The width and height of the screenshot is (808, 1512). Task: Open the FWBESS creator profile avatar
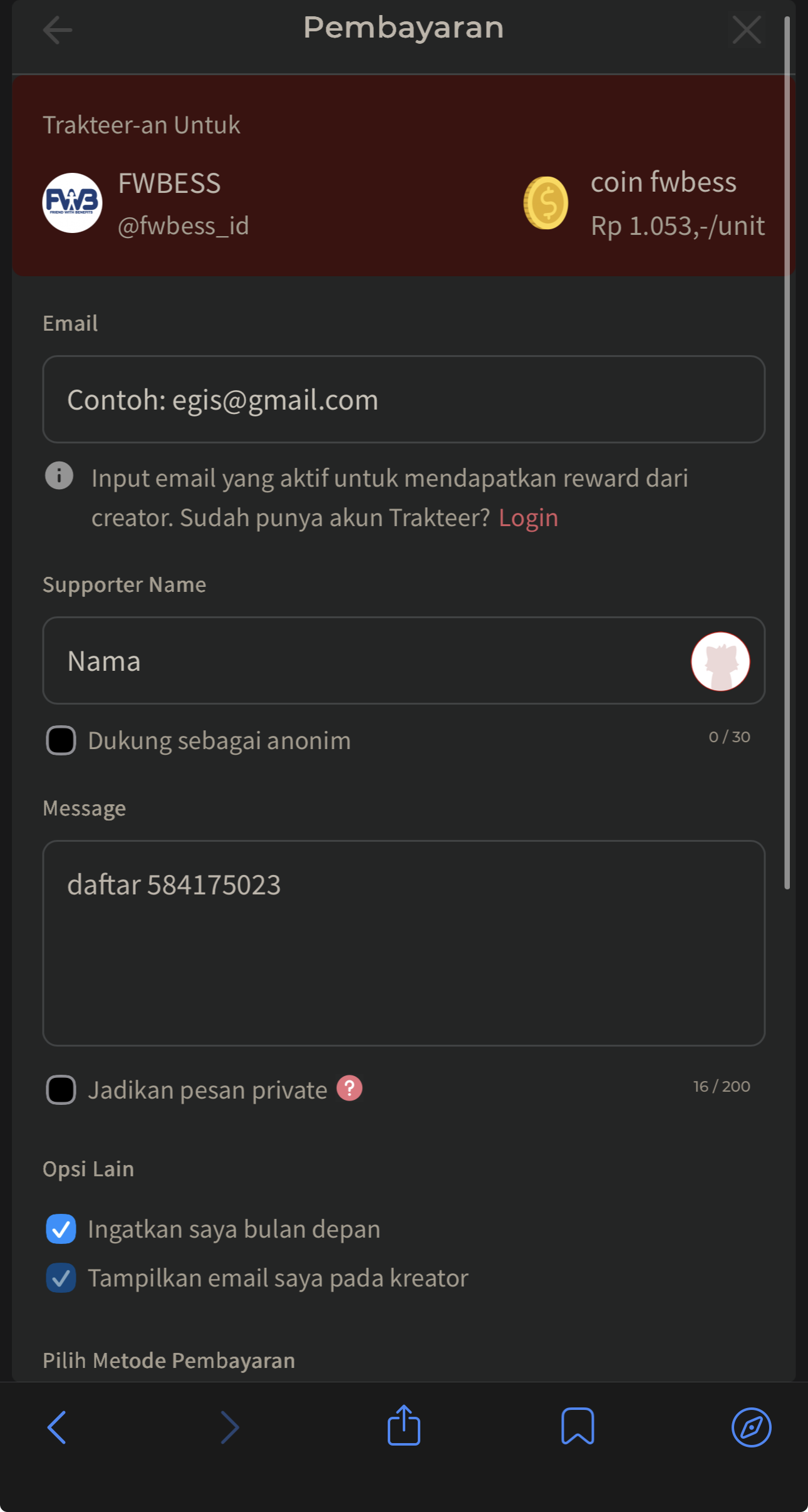[x=72, y=202]
